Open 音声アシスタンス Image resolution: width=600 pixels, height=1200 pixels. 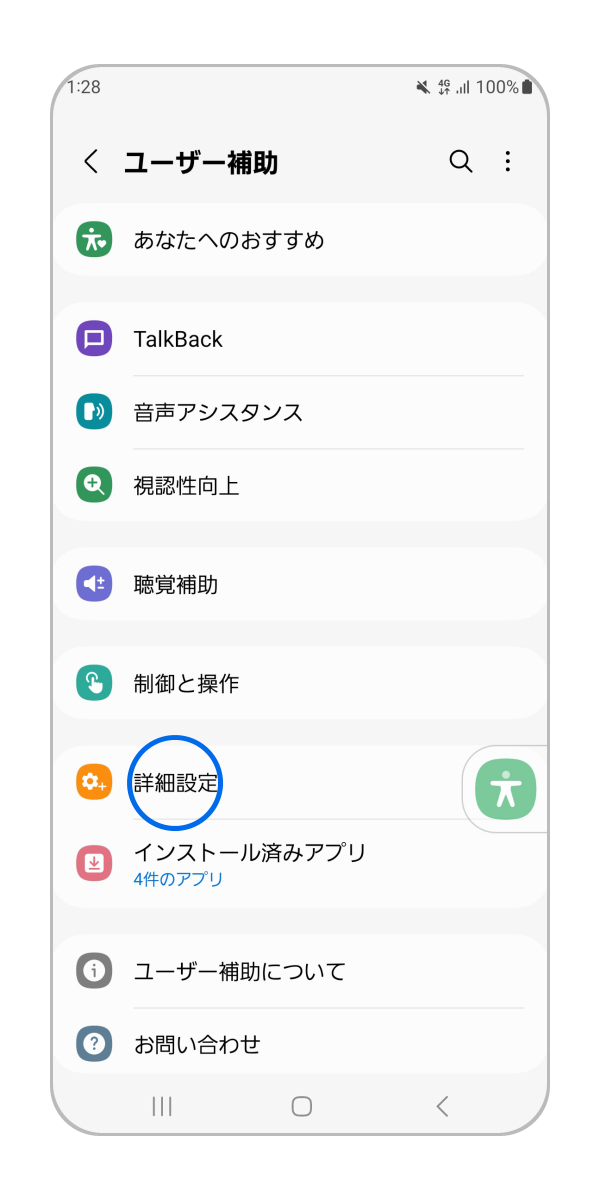pyautogui.click(x=300, y=412)
